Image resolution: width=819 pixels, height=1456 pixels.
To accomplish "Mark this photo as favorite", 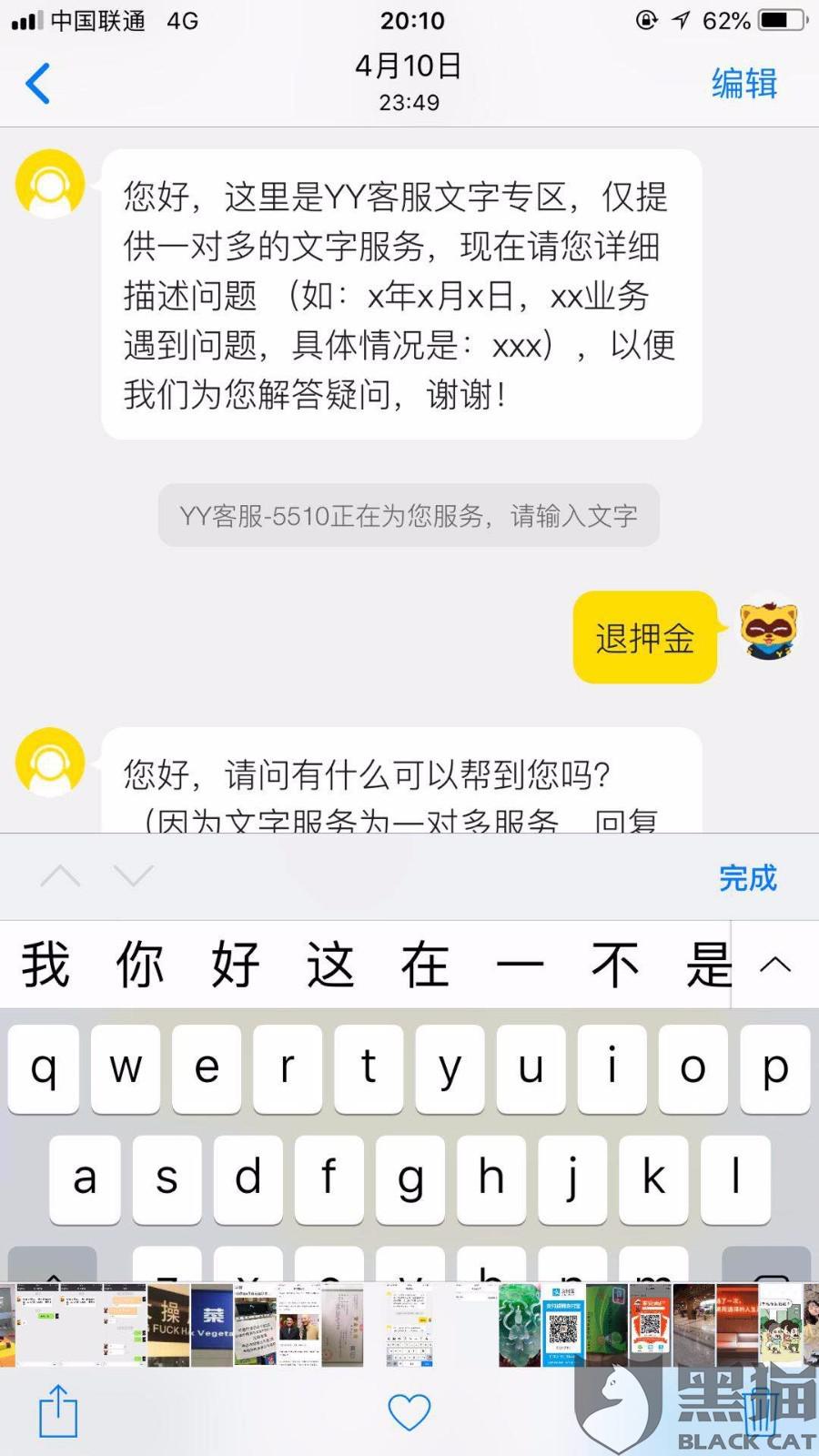I will click(x=409, y=1412).
